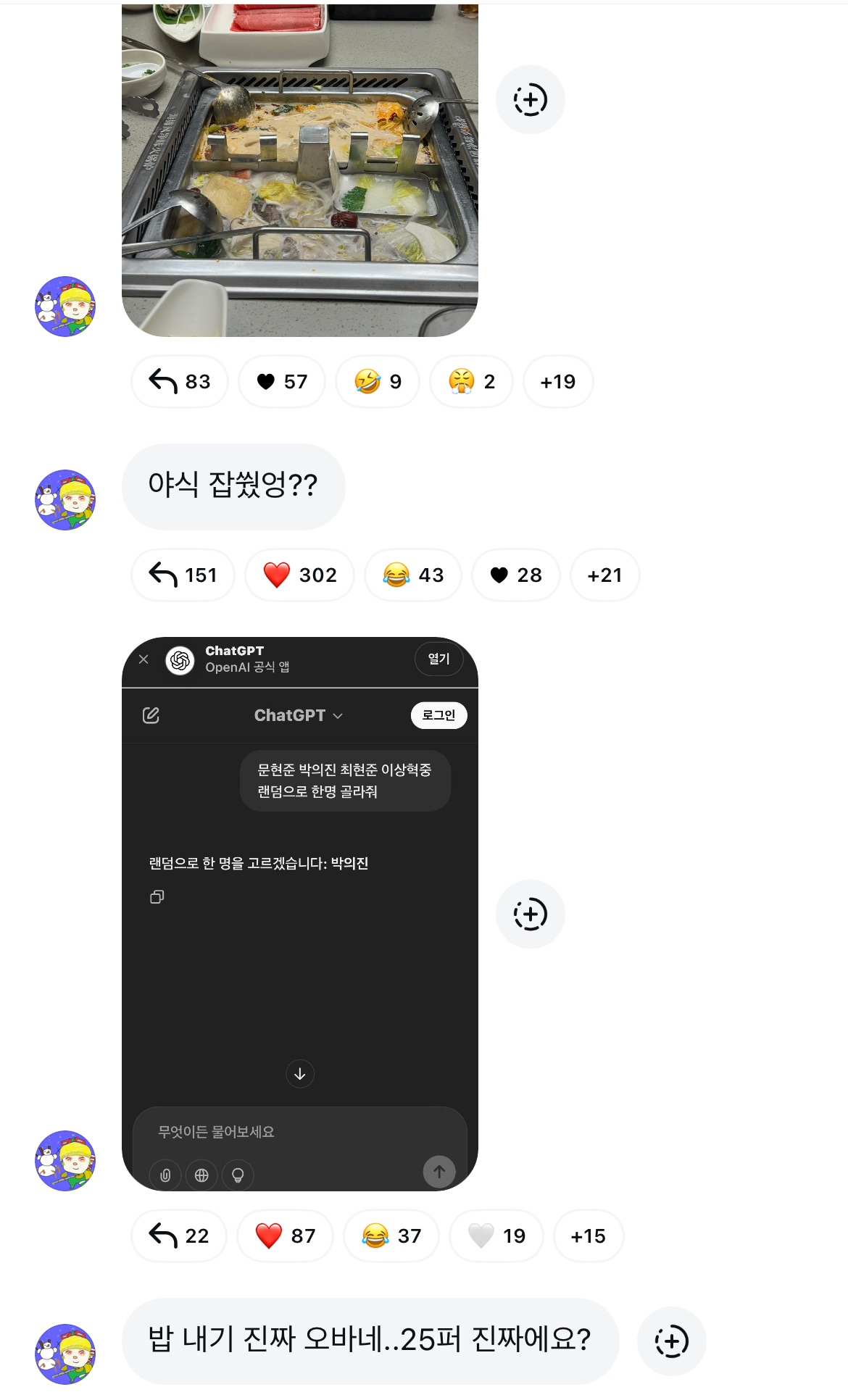Expand extra reactions with +21
848x1400 pixels.
pos(604,575)
